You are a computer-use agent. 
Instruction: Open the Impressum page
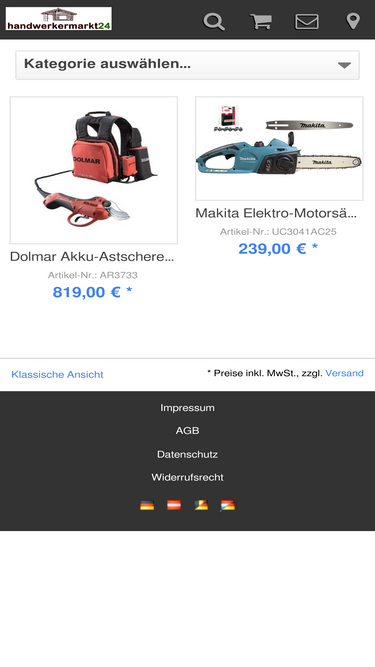[x=188, y=408]
